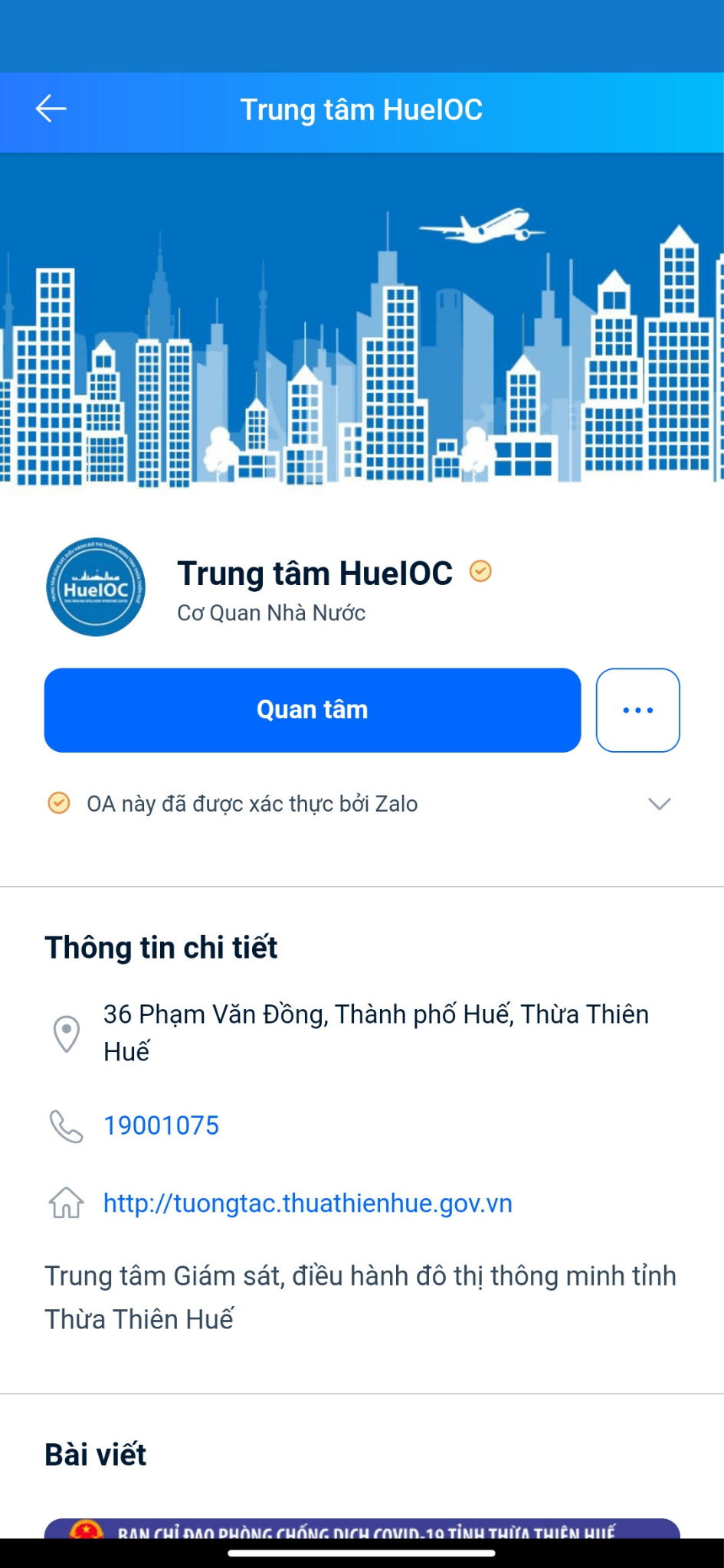Open the tuongtac.thuathienhue.gov.vn website link
Viewport: 724px width, 1568px height.
[307, 1204]
